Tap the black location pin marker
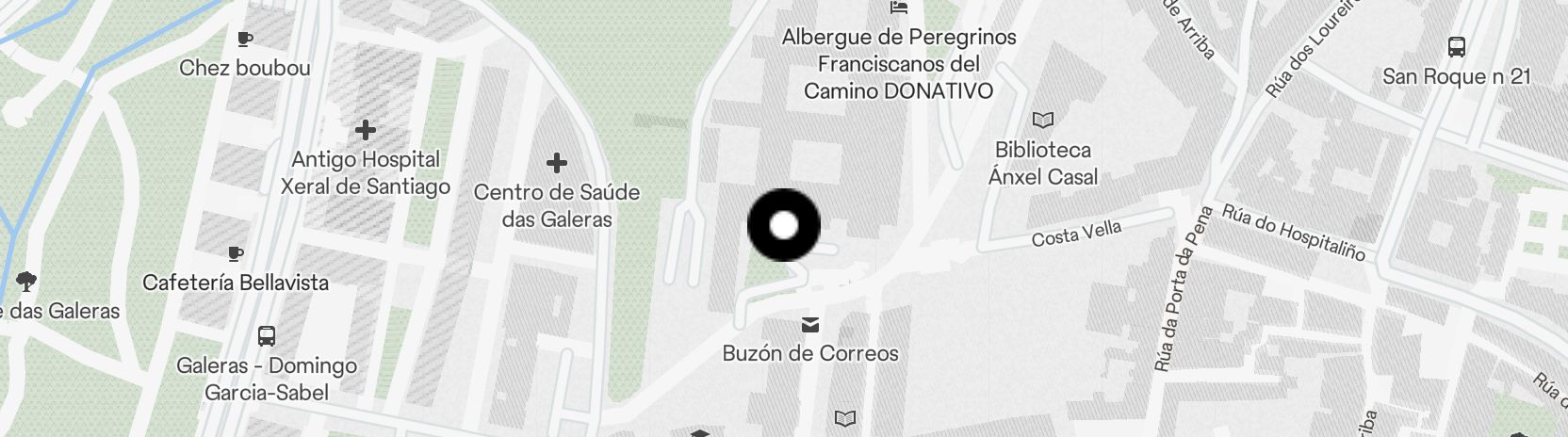 (x=783, y=225)
